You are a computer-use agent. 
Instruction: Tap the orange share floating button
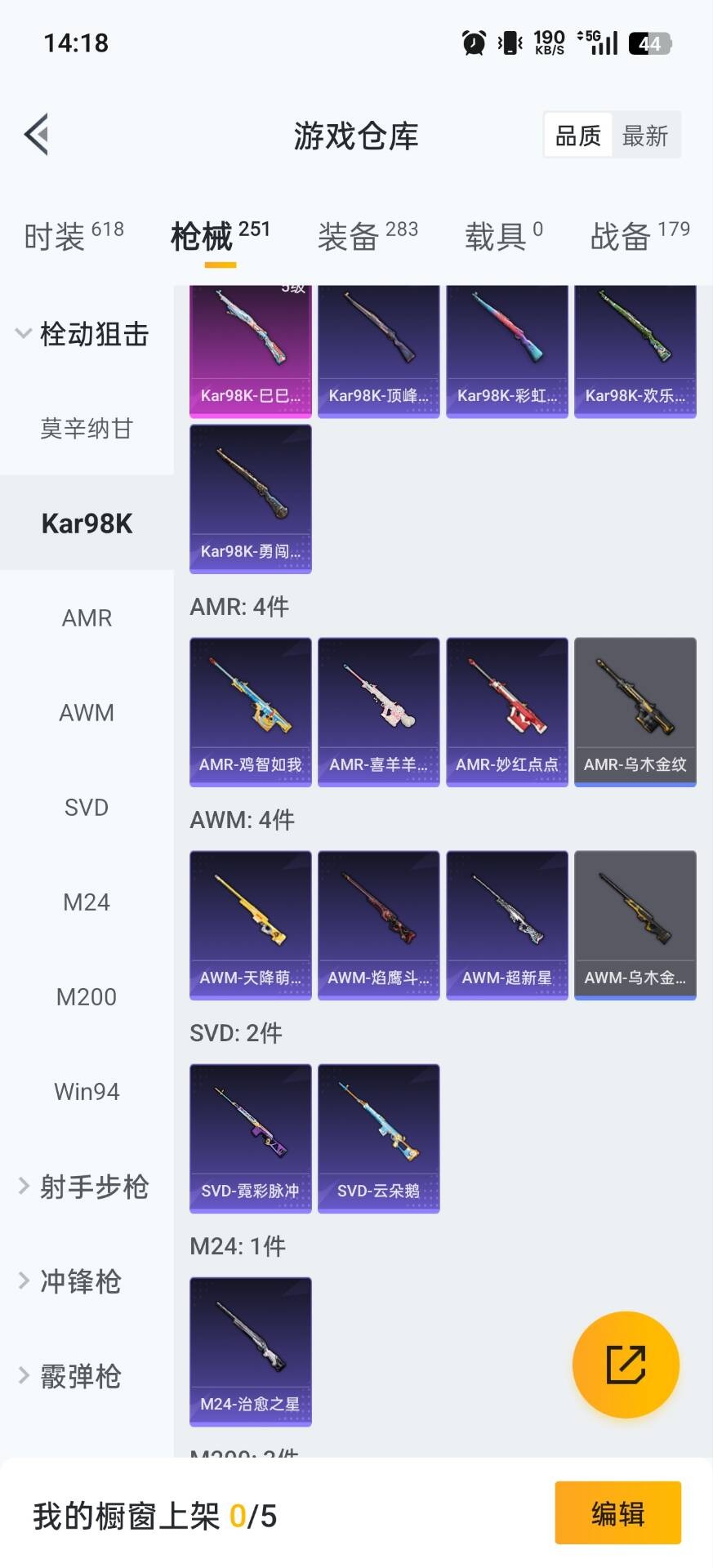click(x=626, y=1364)
